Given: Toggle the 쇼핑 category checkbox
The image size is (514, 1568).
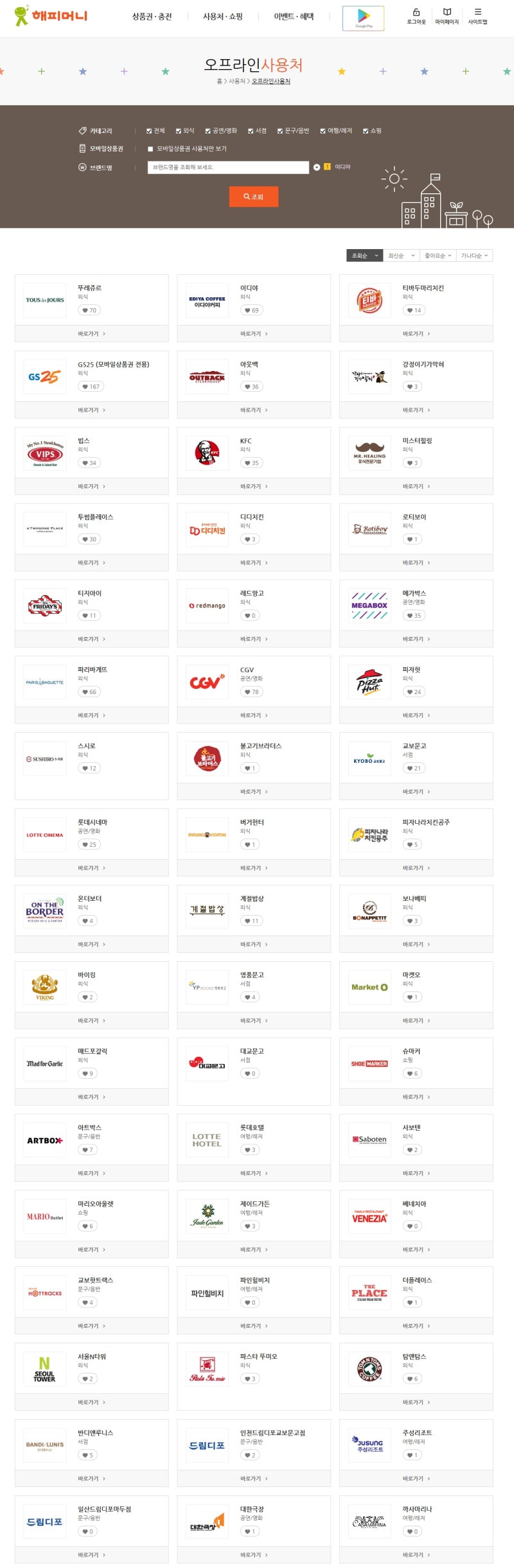Looking at the screenshot, I should (x=366, y=131).
